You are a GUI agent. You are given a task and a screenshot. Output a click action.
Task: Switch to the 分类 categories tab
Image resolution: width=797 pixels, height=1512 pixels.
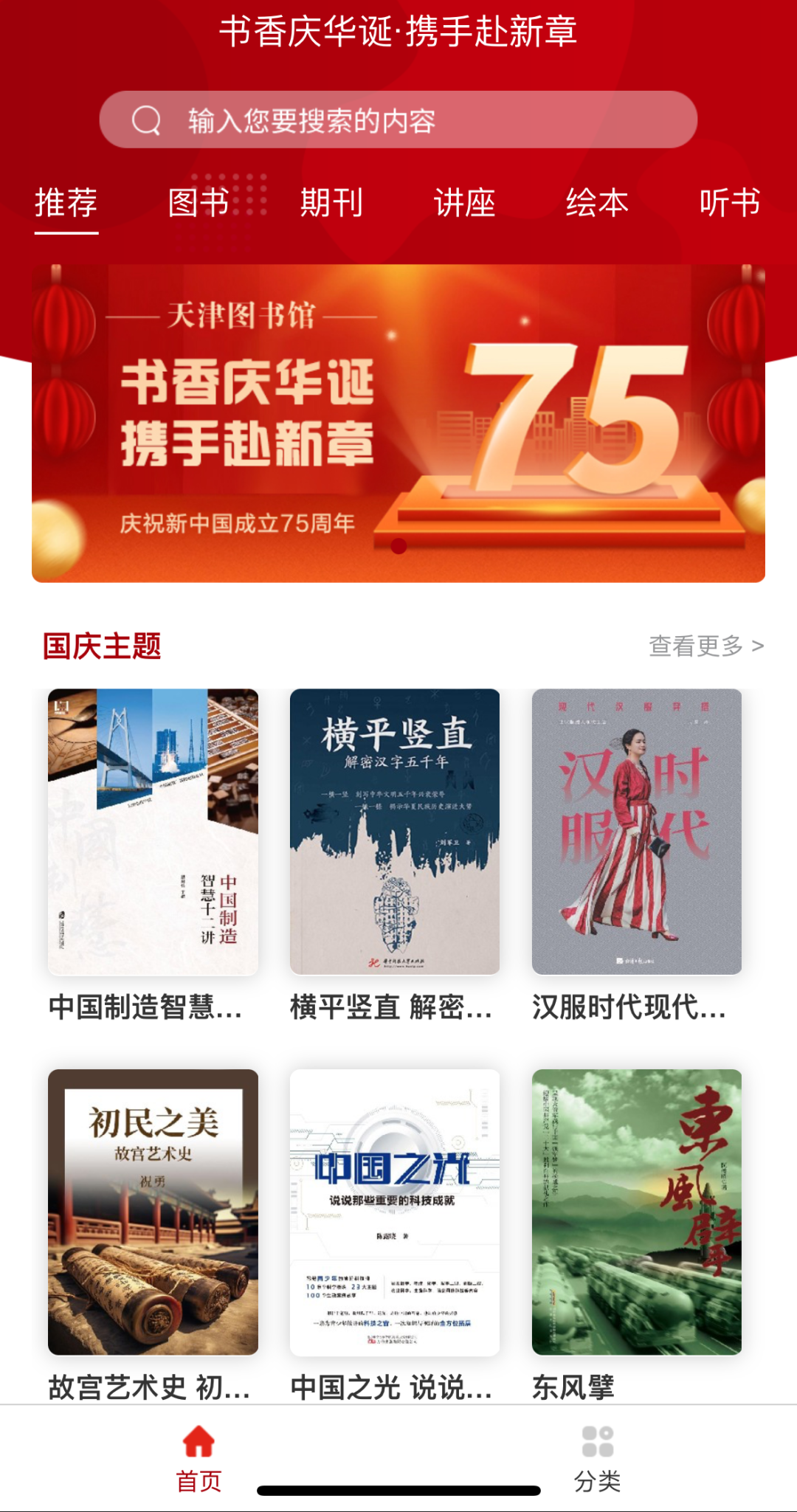[597, 1458]
